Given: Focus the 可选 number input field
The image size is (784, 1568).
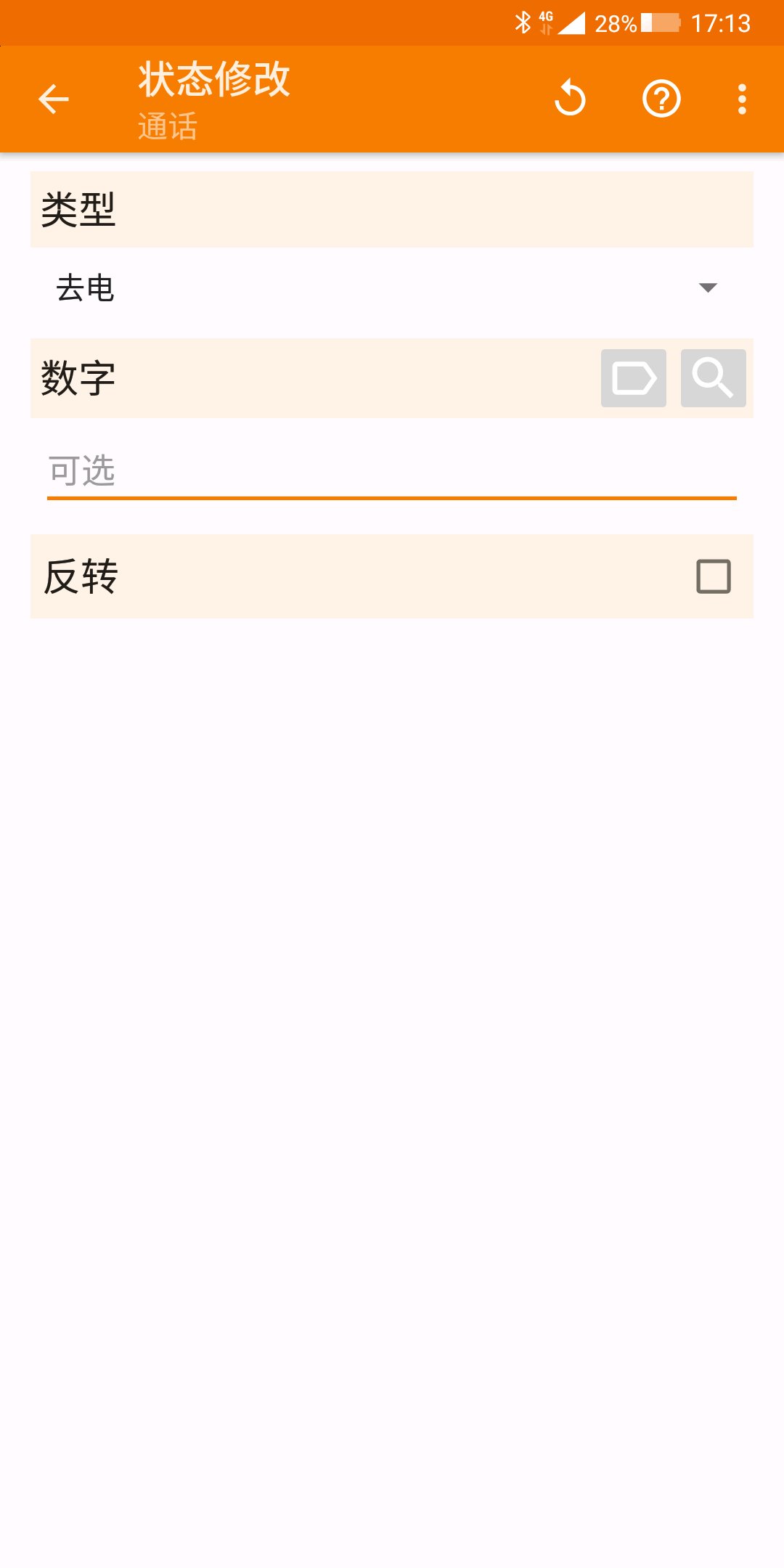Looking at the screenshot, I should coord(392,470).
